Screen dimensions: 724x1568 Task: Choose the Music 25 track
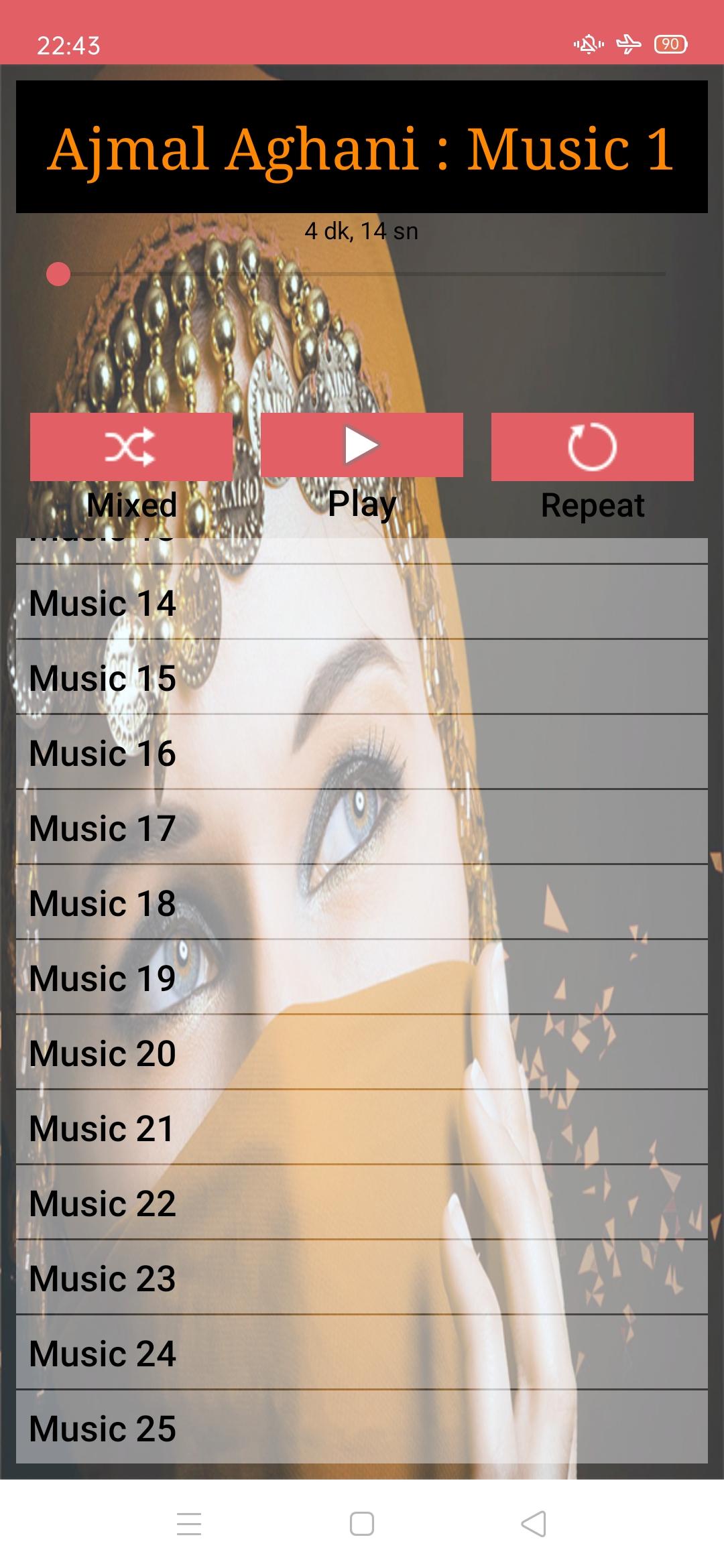(x=362, y=1428)
